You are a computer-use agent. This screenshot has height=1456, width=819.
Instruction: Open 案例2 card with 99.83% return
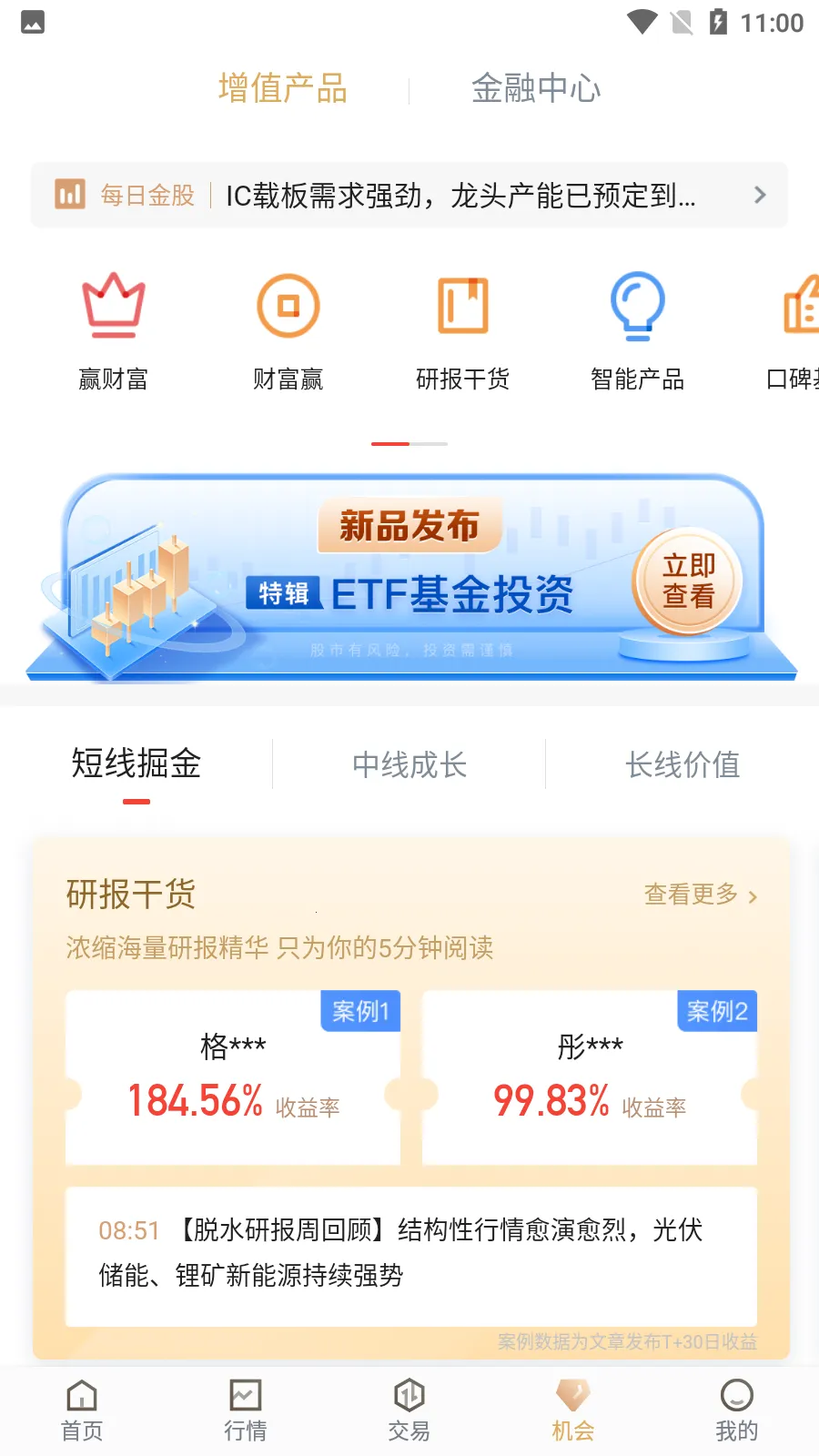coord(590,1078)
